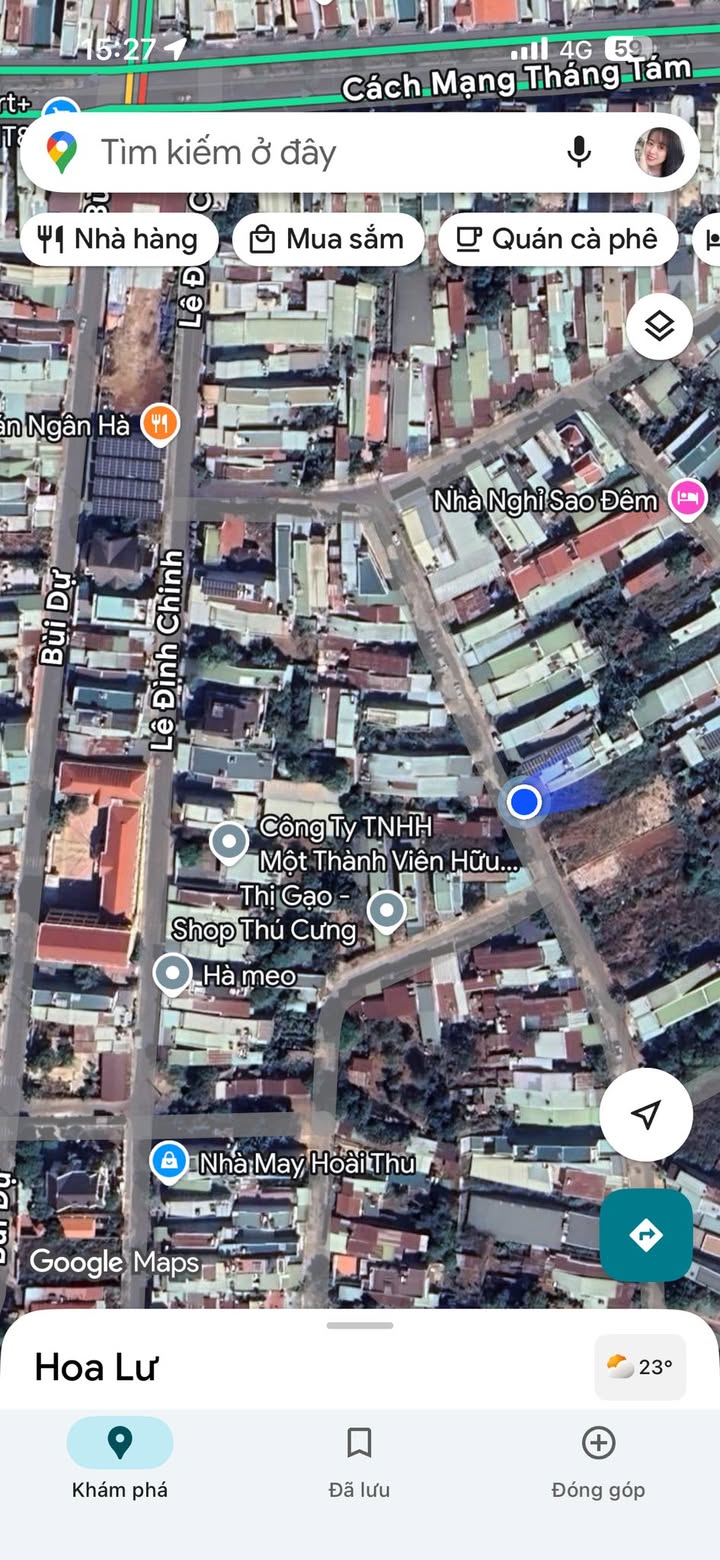720x1560 pixels.
Task: Start voice search with the microphone
Action: point(579,153)
